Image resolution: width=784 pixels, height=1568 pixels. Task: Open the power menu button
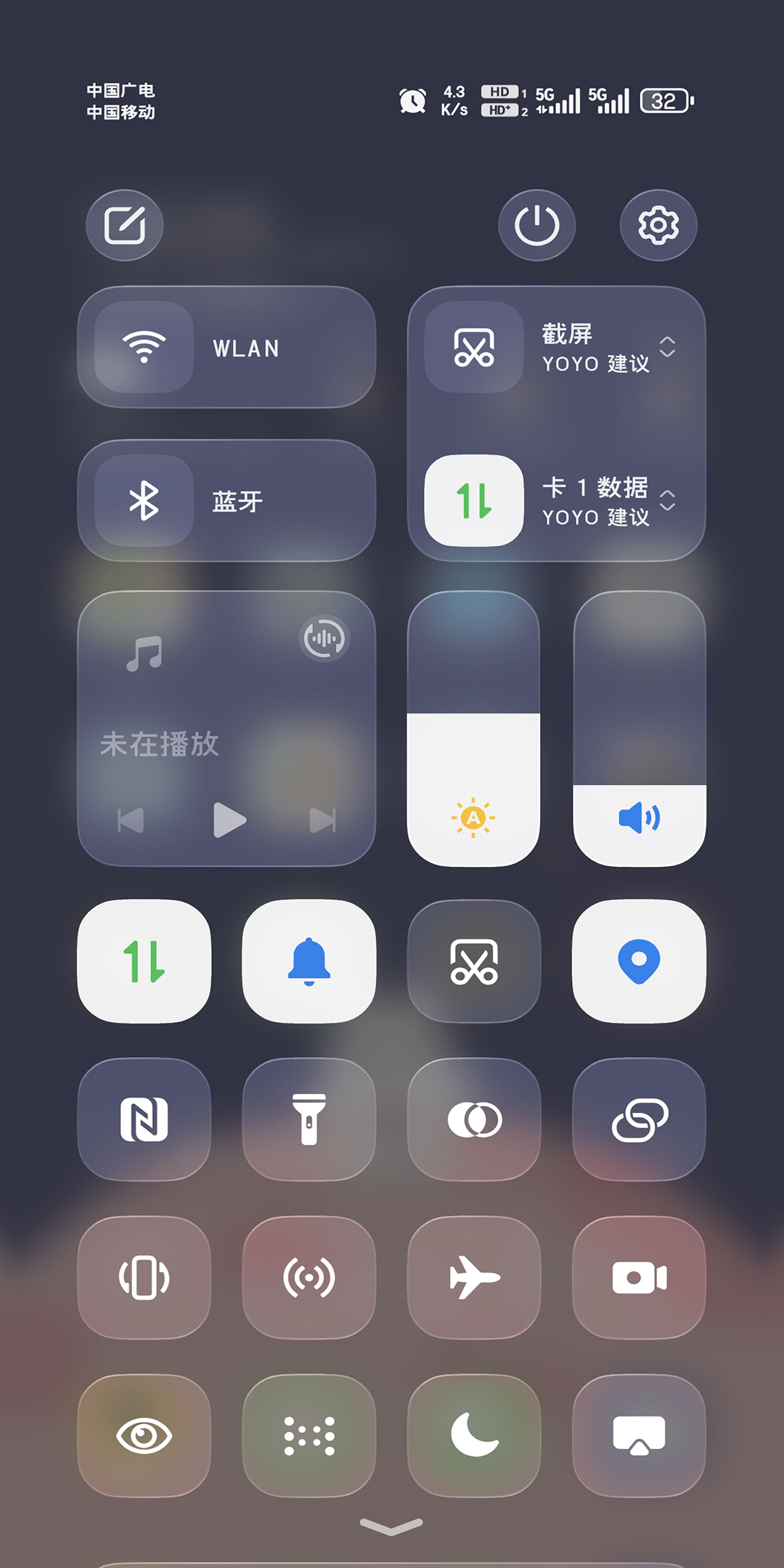536,225
